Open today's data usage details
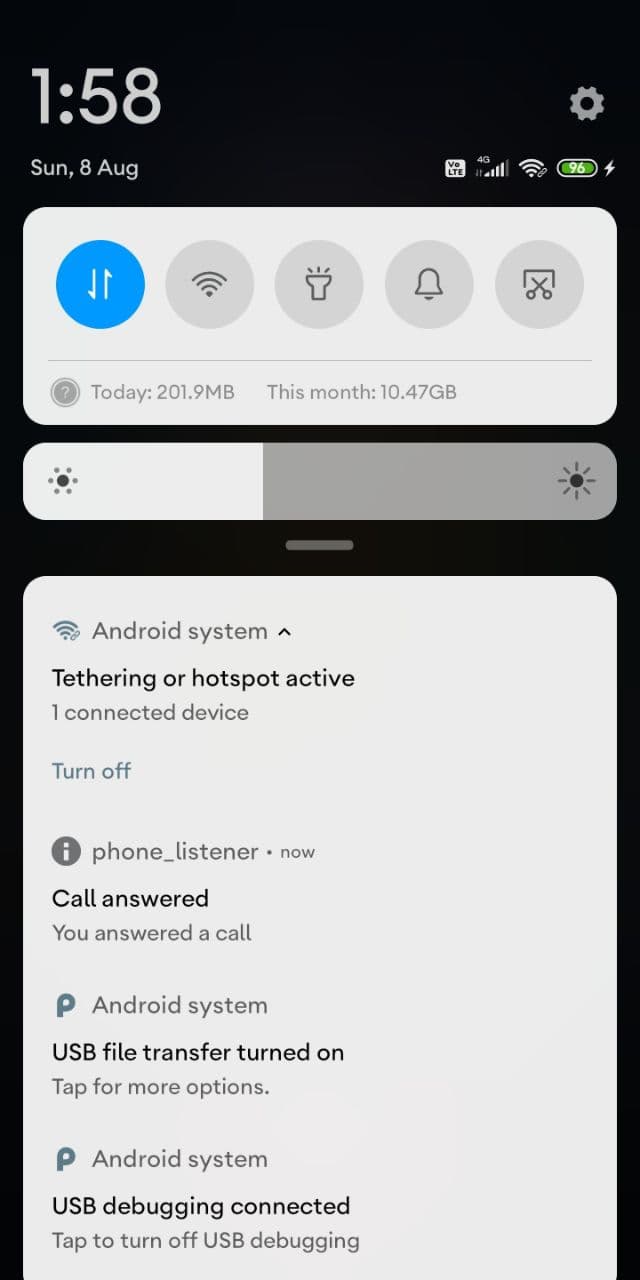The width and height of the screenshot is (640, 1280). click(x=162, y=392)
